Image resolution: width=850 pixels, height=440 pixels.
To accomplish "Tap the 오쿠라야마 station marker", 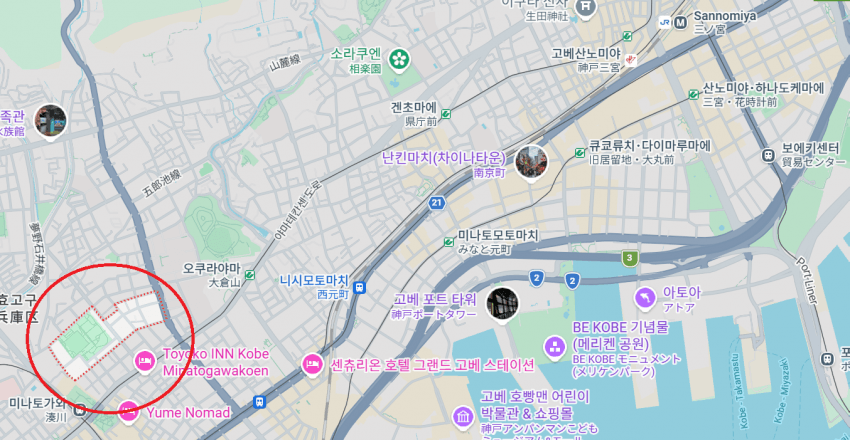I will click(249, 275).
